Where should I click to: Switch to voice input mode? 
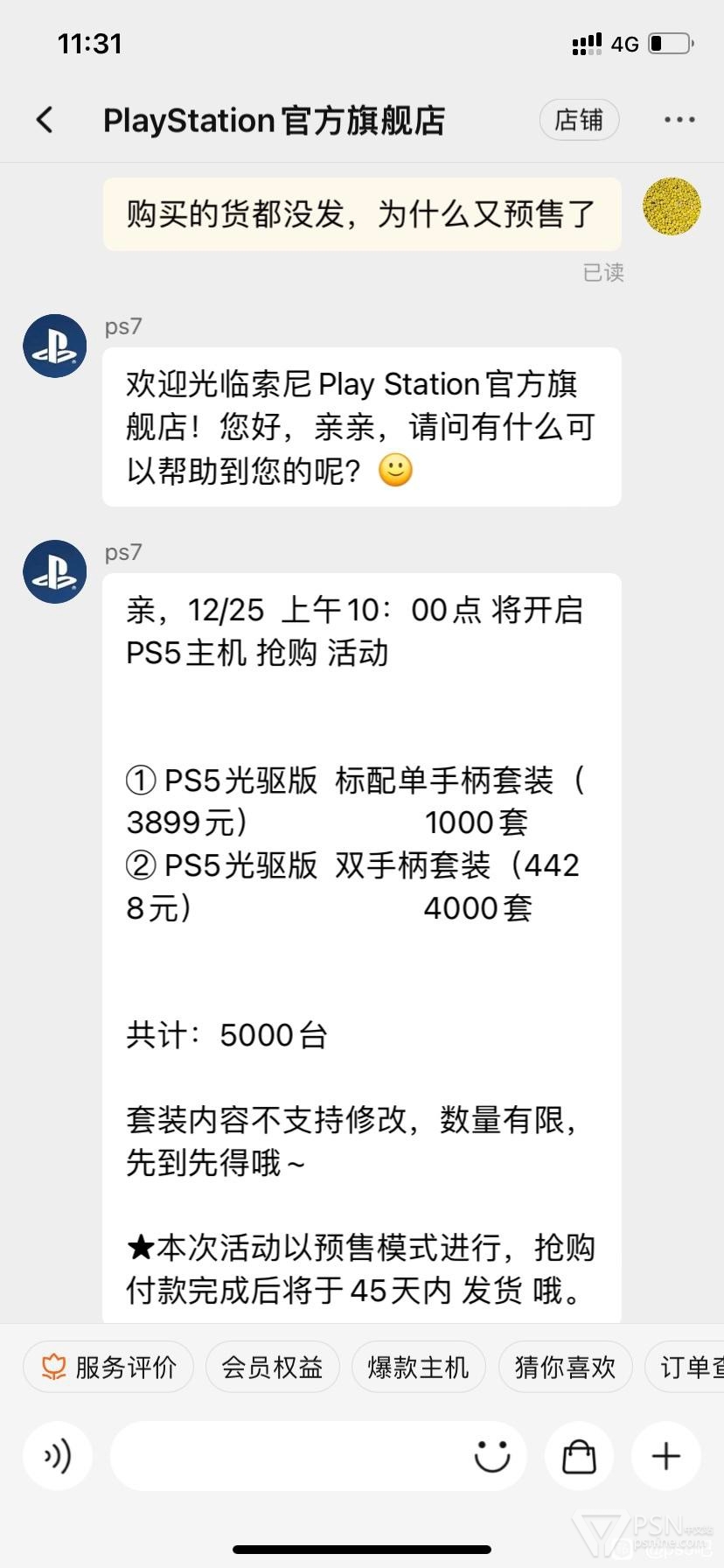[x=58, y=1456]
